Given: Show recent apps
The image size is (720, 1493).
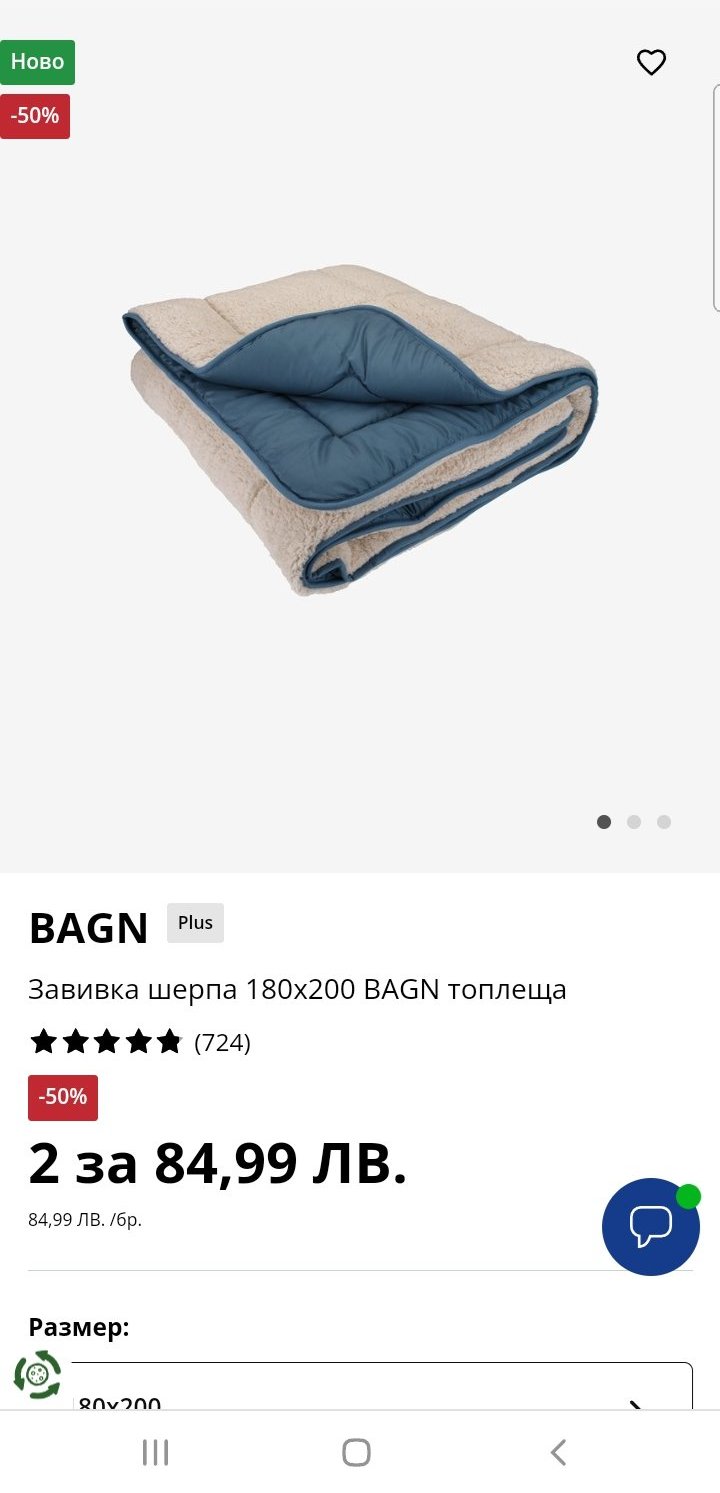Looking at the screenshot, I should (x=155, y=1452).
